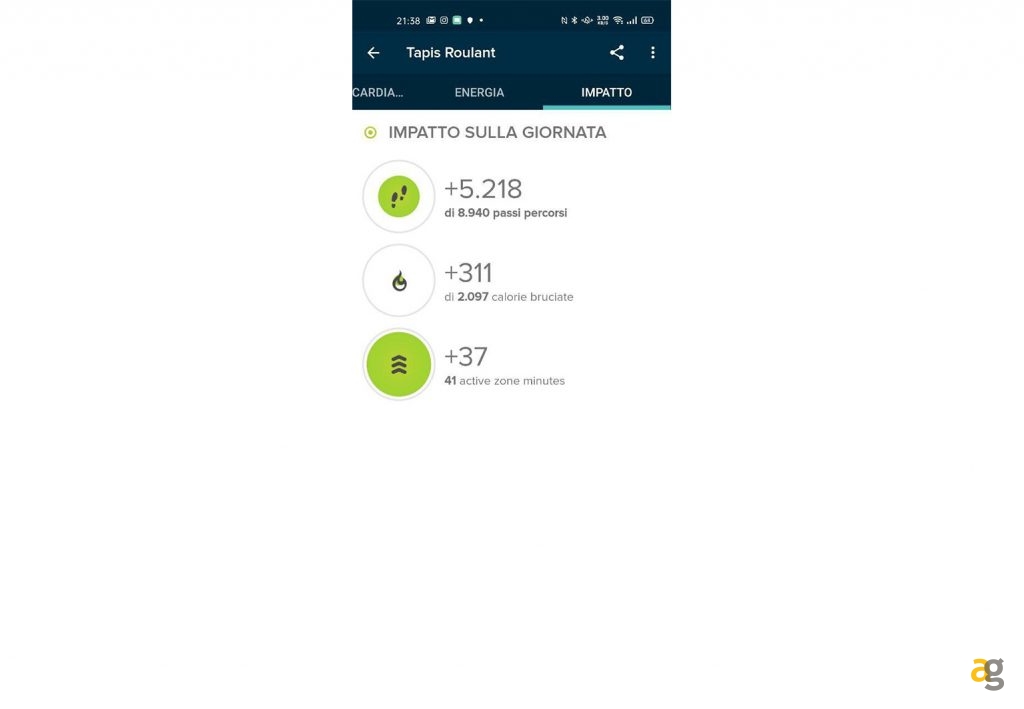
Task: Switch to the Cardia... tab
Action: click(x=378, y=92)
